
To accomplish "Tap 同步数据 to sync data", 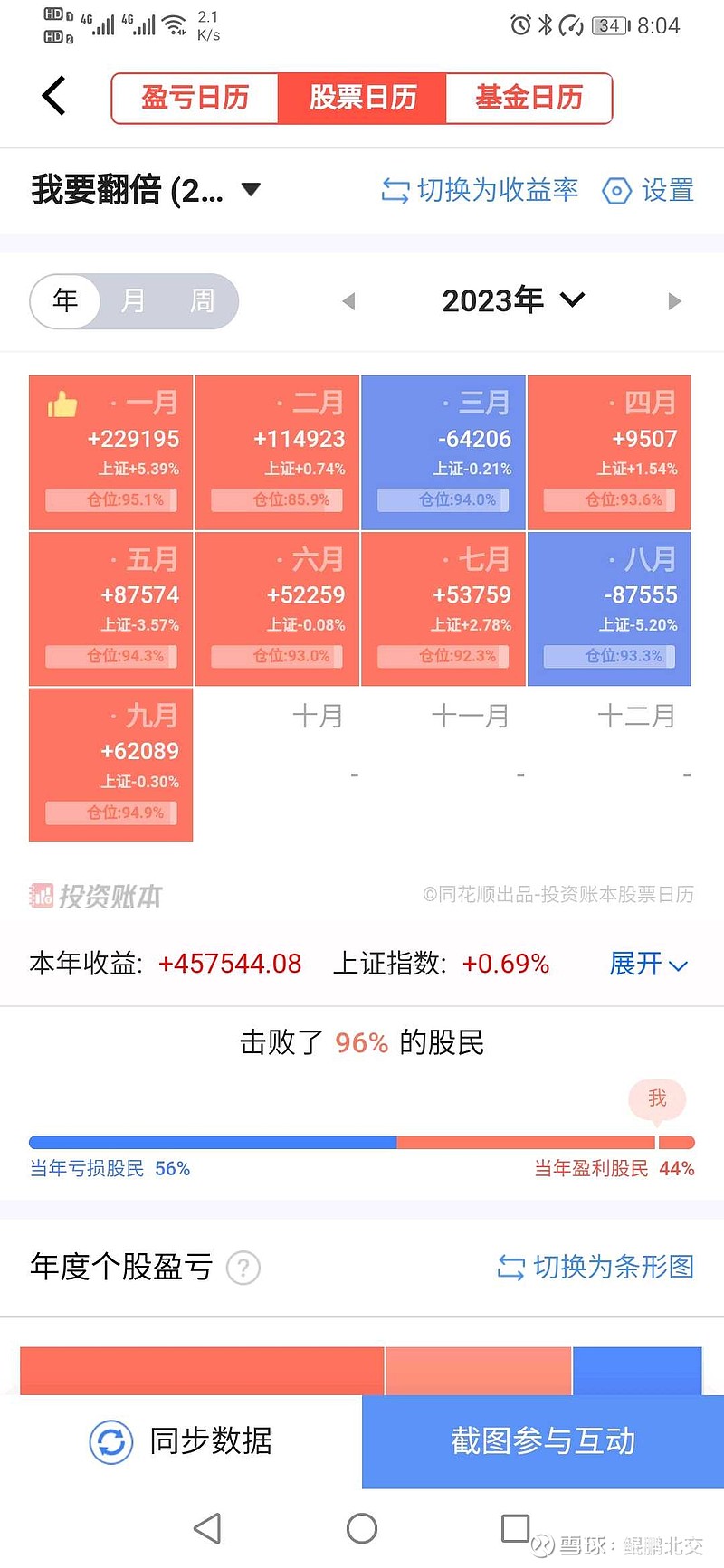I will [181, 1441].
